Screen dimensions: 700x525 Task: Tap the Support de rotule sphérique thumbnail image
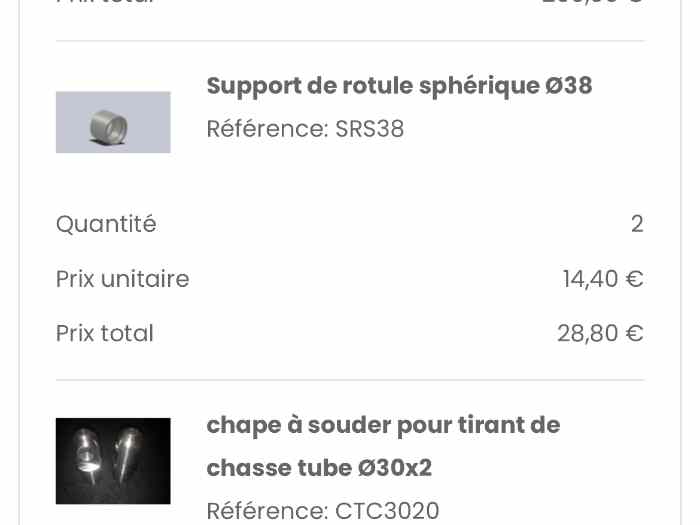113,122
